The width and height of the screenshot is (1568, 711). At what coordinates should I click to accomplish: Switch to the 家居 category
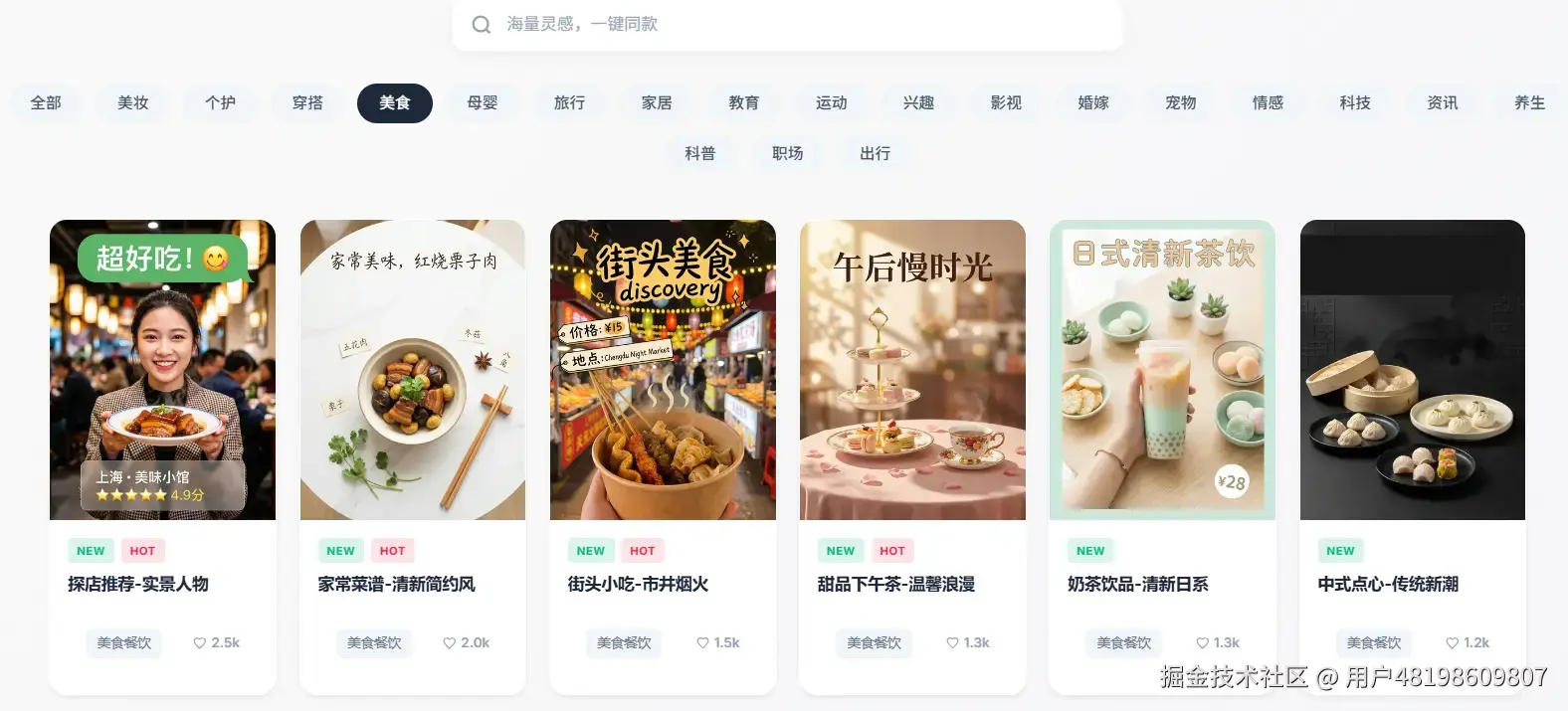click(x=657, y=102)
